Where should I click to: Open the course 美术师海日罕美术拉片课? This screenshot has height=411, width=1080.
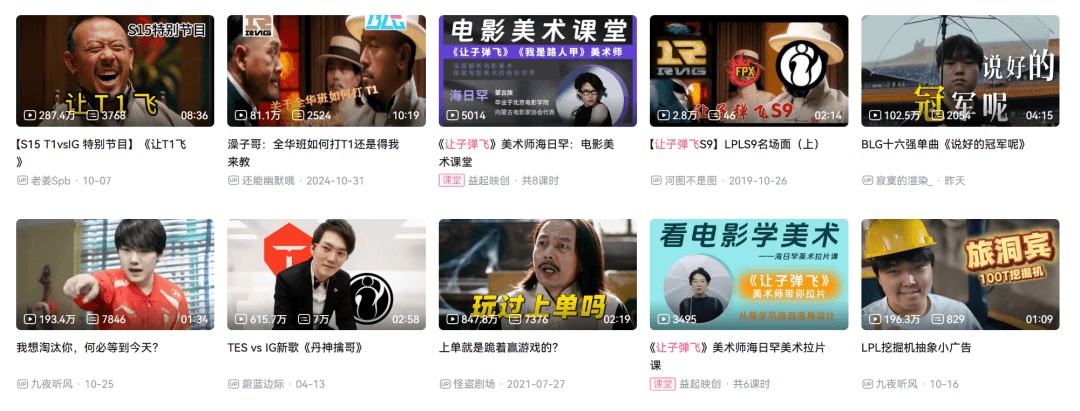pyautogui.click(x=748, y=274)
